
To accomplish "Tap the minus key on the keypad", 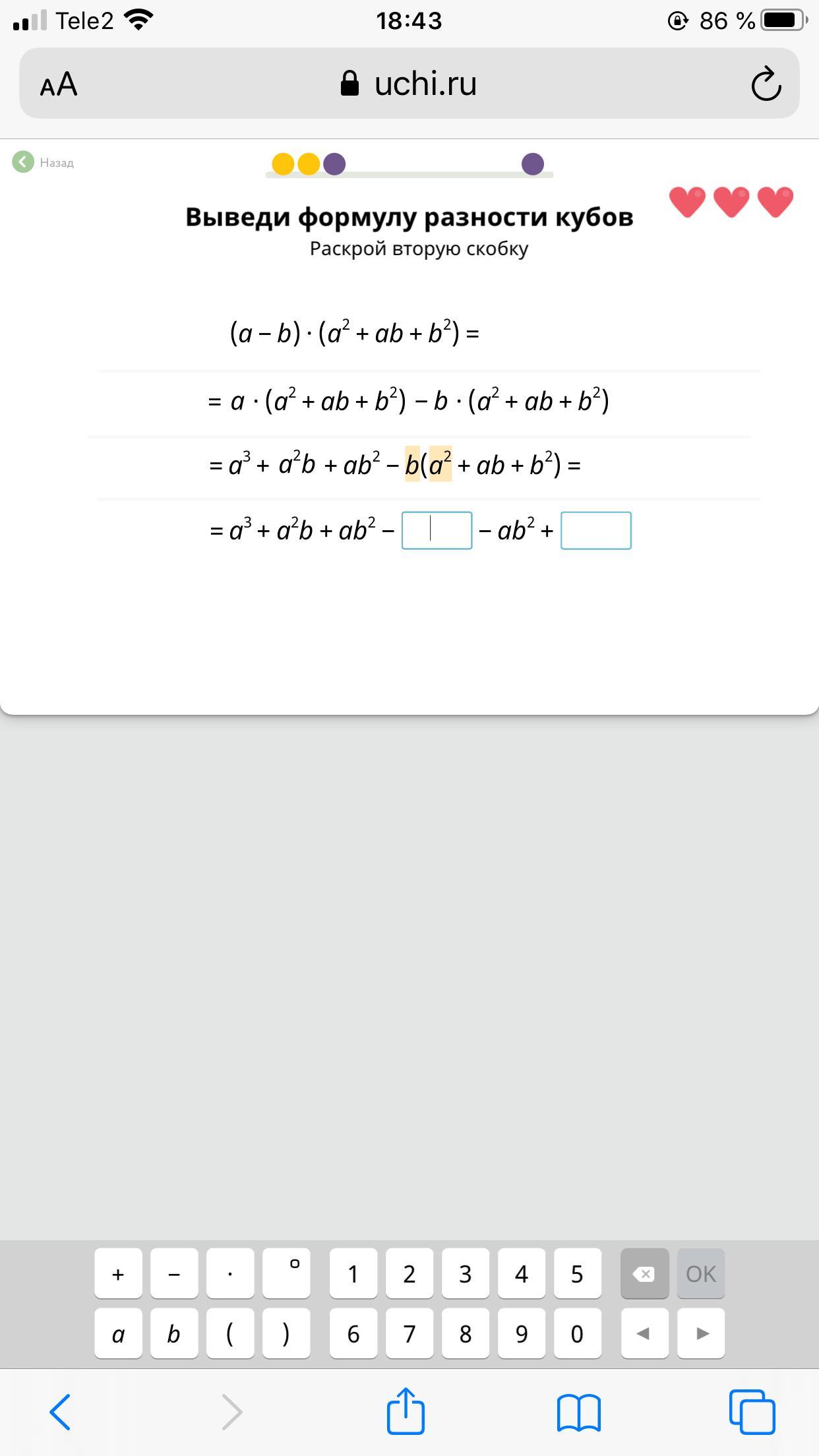I will (174, 1273).
